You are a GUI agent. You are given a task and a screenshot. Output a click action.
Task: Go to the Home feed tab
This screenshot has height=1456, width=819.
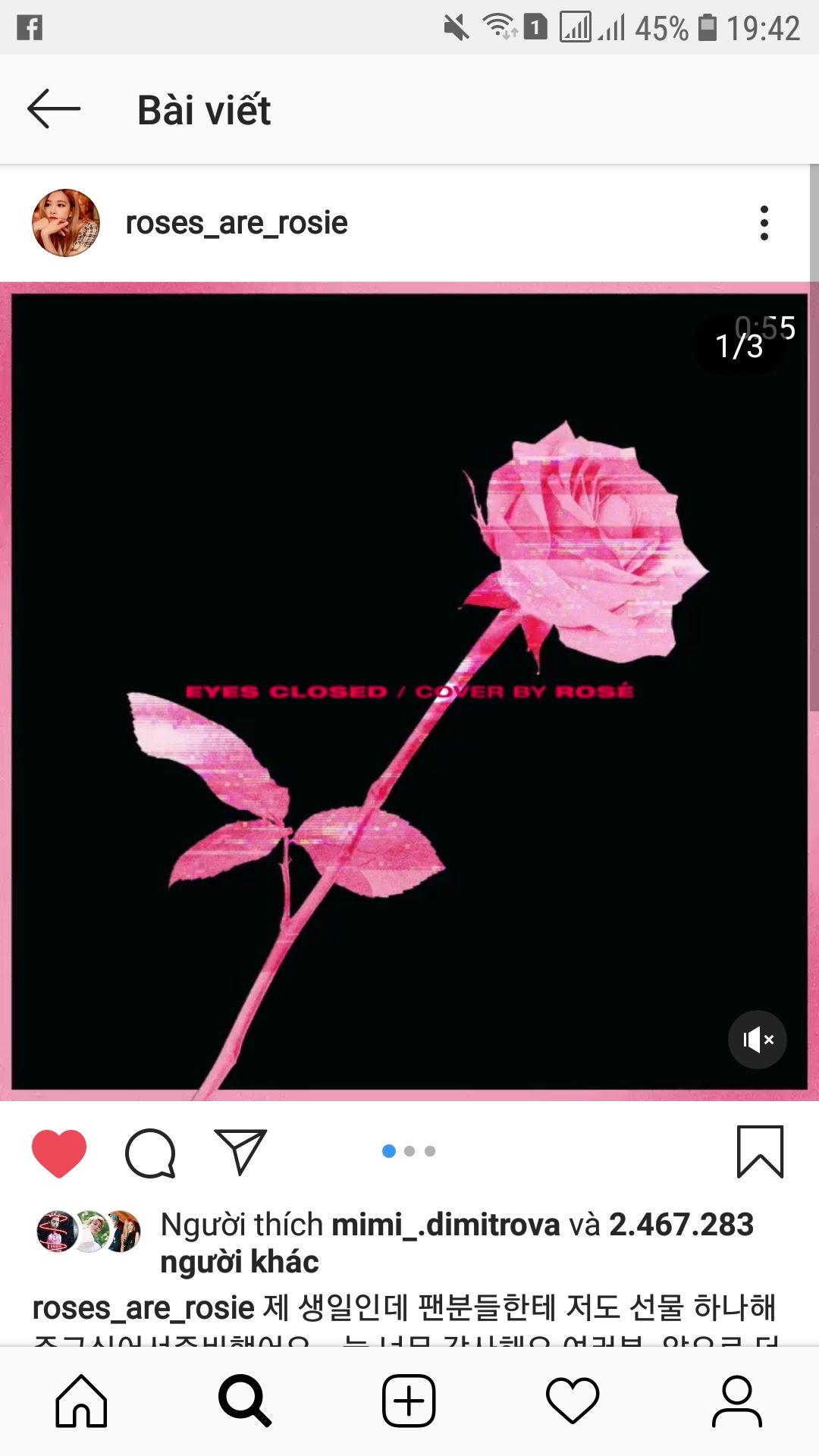tap(82, 1401)
